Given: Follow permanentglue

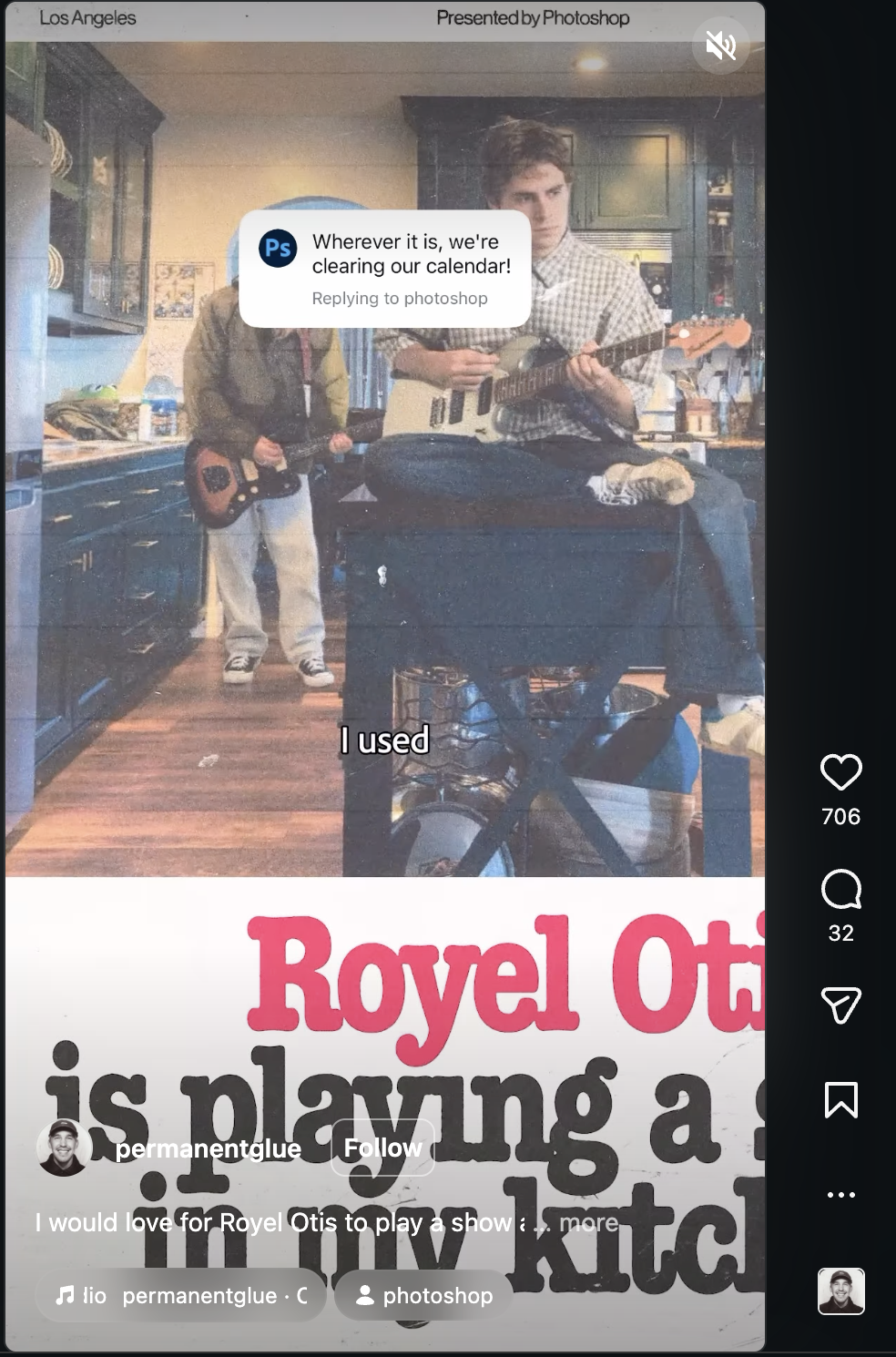Looking at the screenshot, I should (382, 1148).
